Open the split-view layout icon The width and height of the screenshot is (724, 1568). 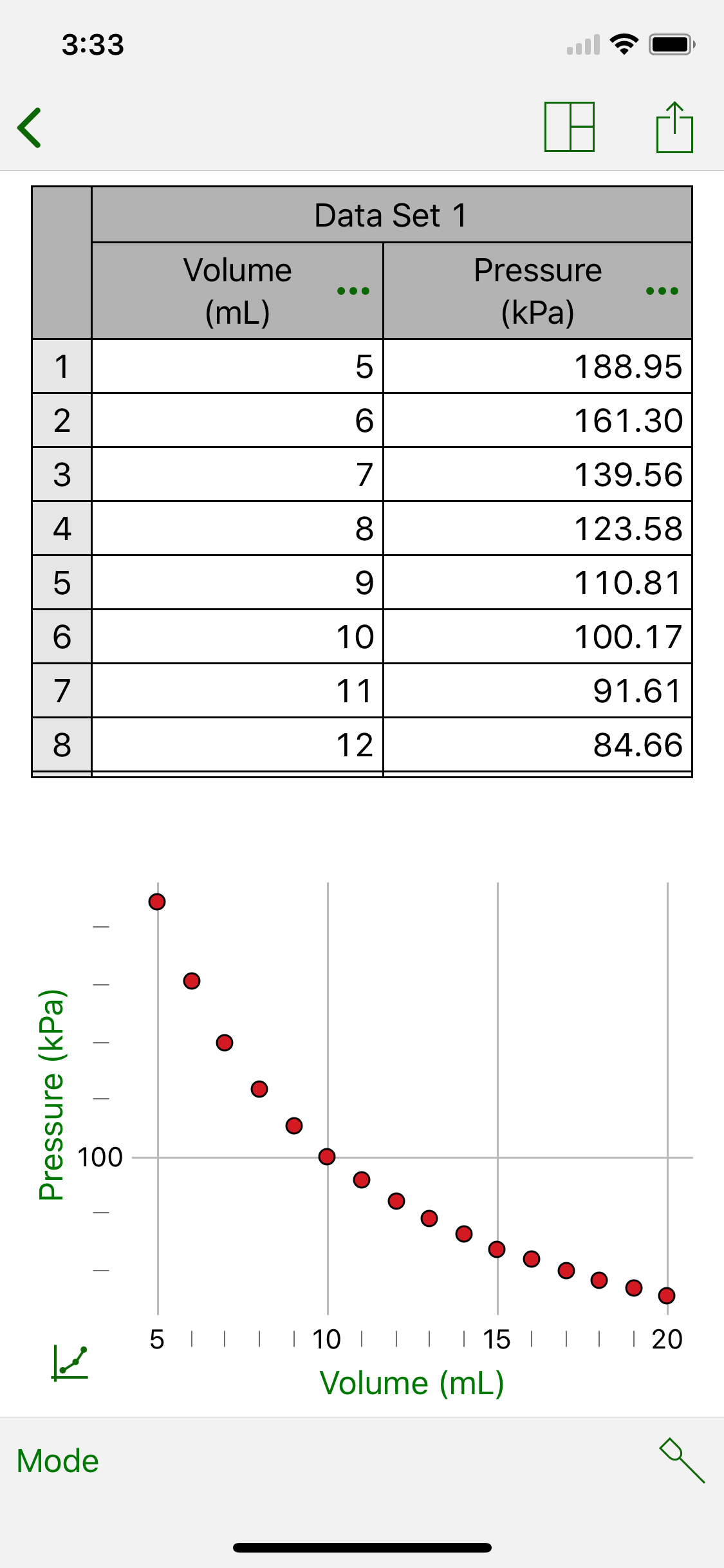pyautogui.click(x=569, y=127)
